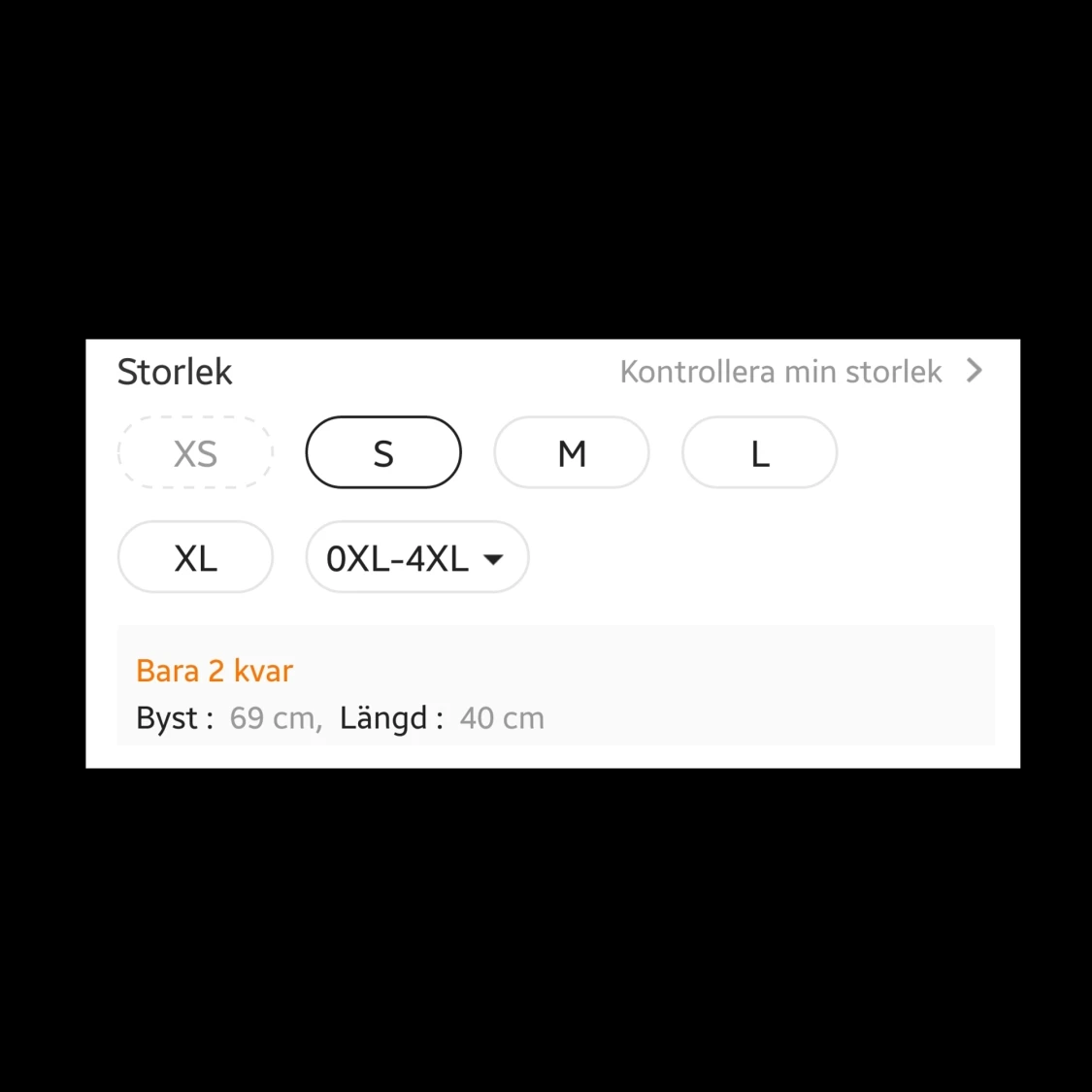
Task: Open Kontrollera min storlek size guide
Action: [x=801, y=372]
